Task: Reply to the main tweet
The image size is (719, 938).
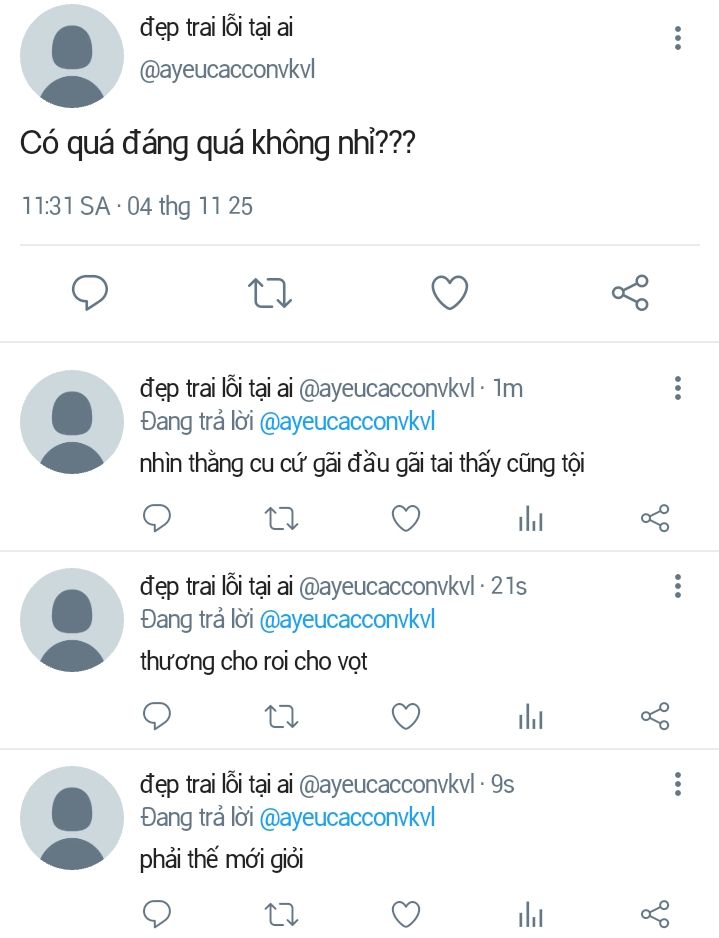Action: pyautogui.click(x=90, y=292)
